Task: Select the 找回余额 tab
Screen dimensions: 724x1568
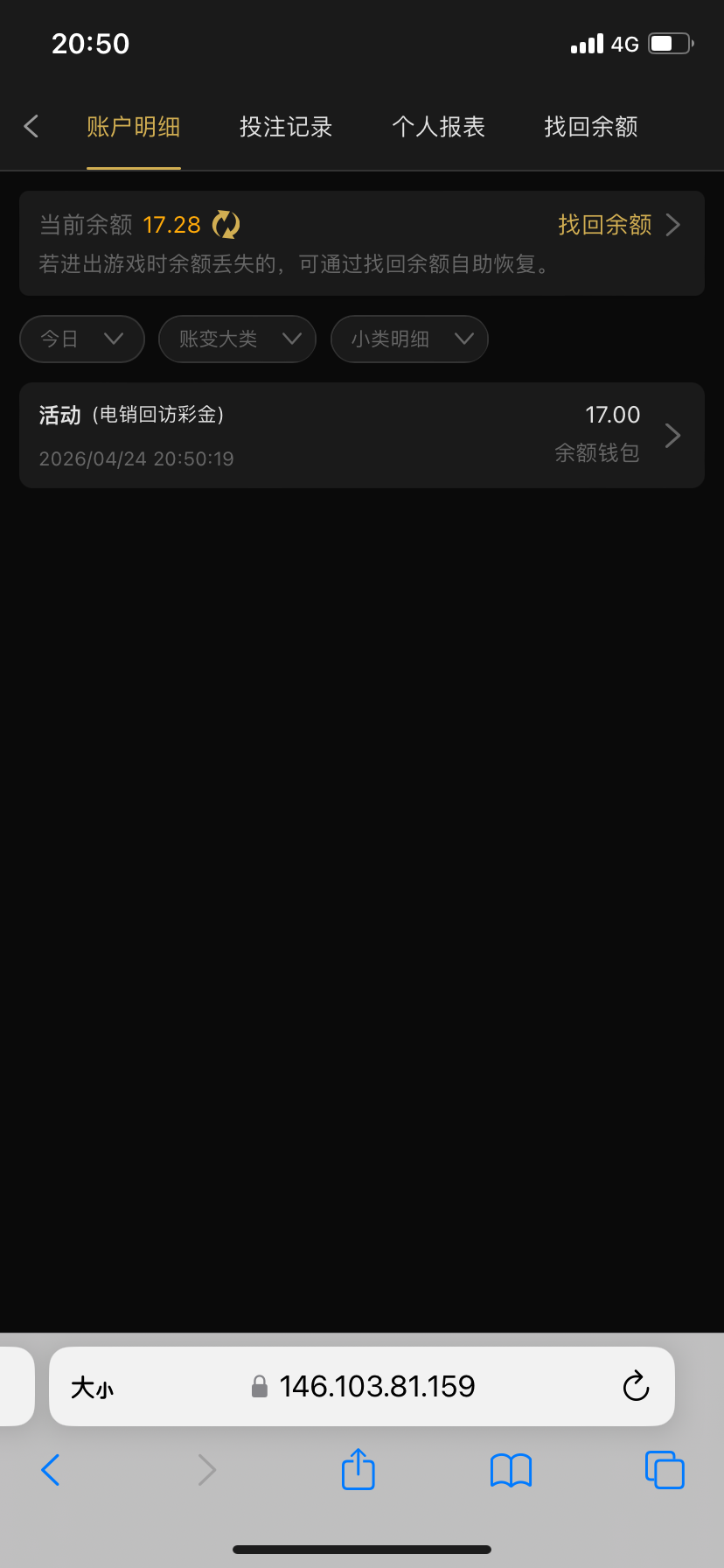Action: [591, 127]
